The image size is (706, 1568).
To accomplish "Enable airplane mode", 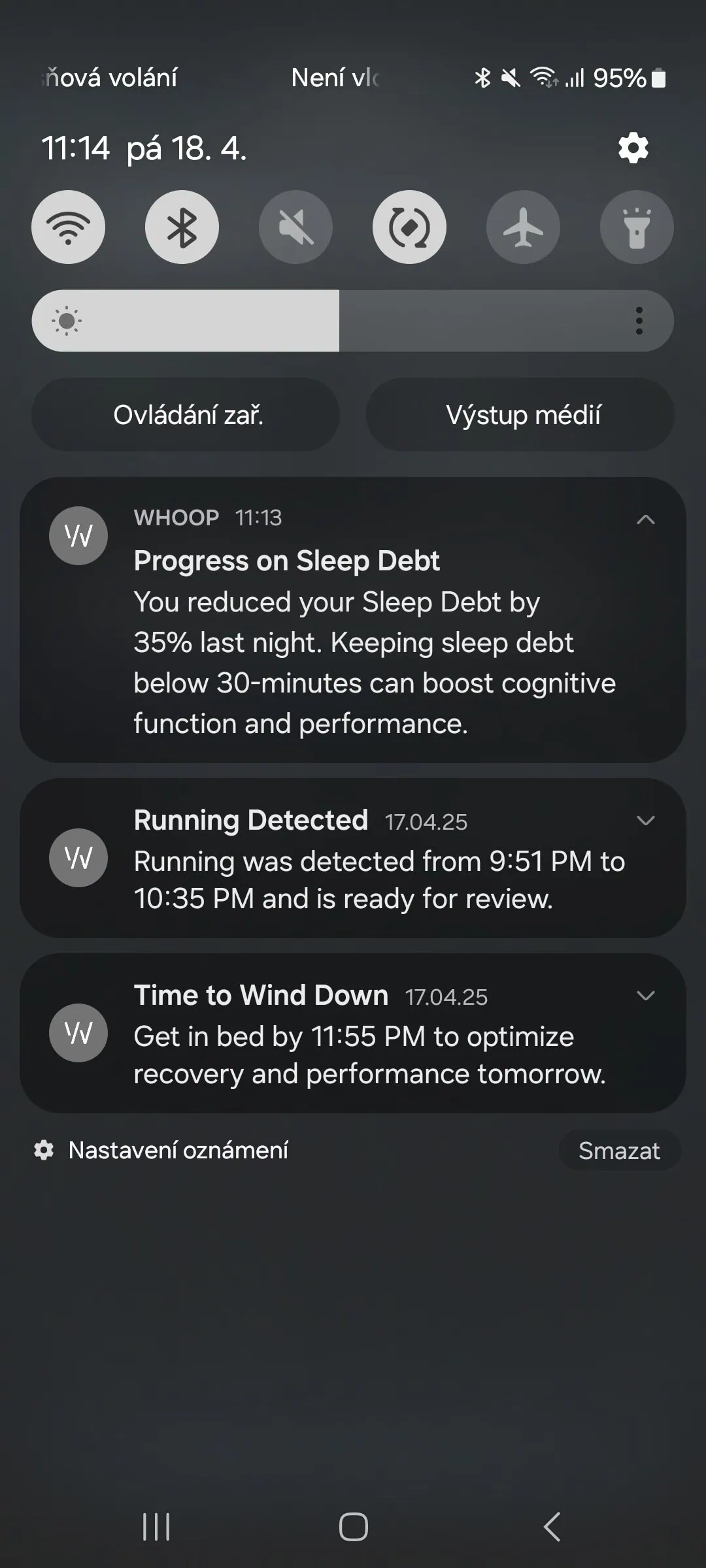I will pos(523,227).
